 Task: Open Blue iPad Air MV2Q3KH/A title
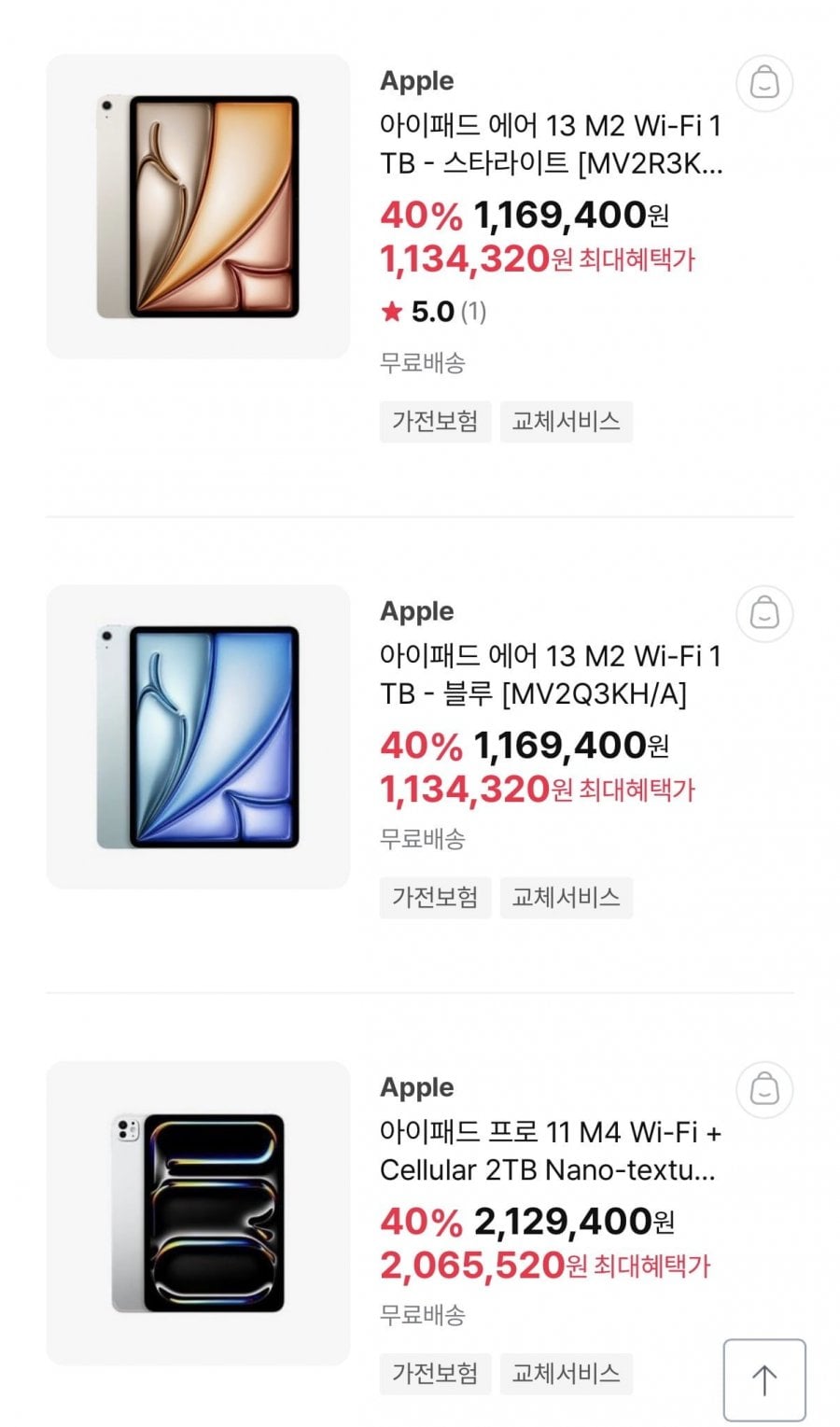point(550,675)
